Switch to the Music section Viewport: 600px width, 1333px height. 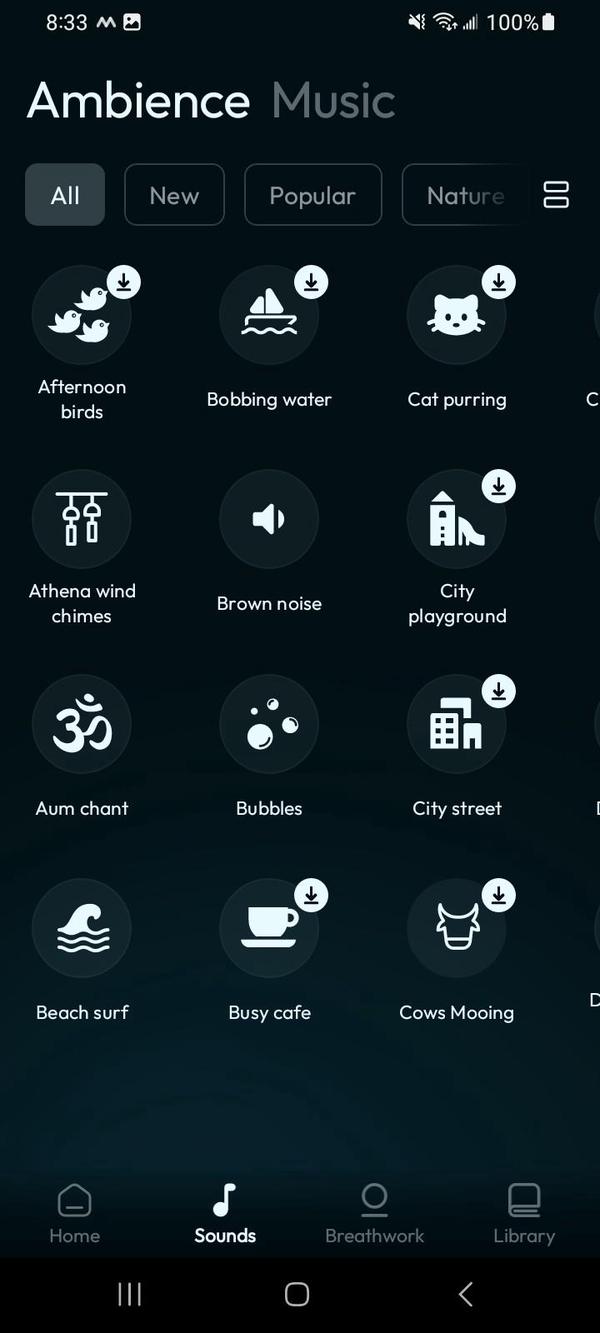pos(333,101)
